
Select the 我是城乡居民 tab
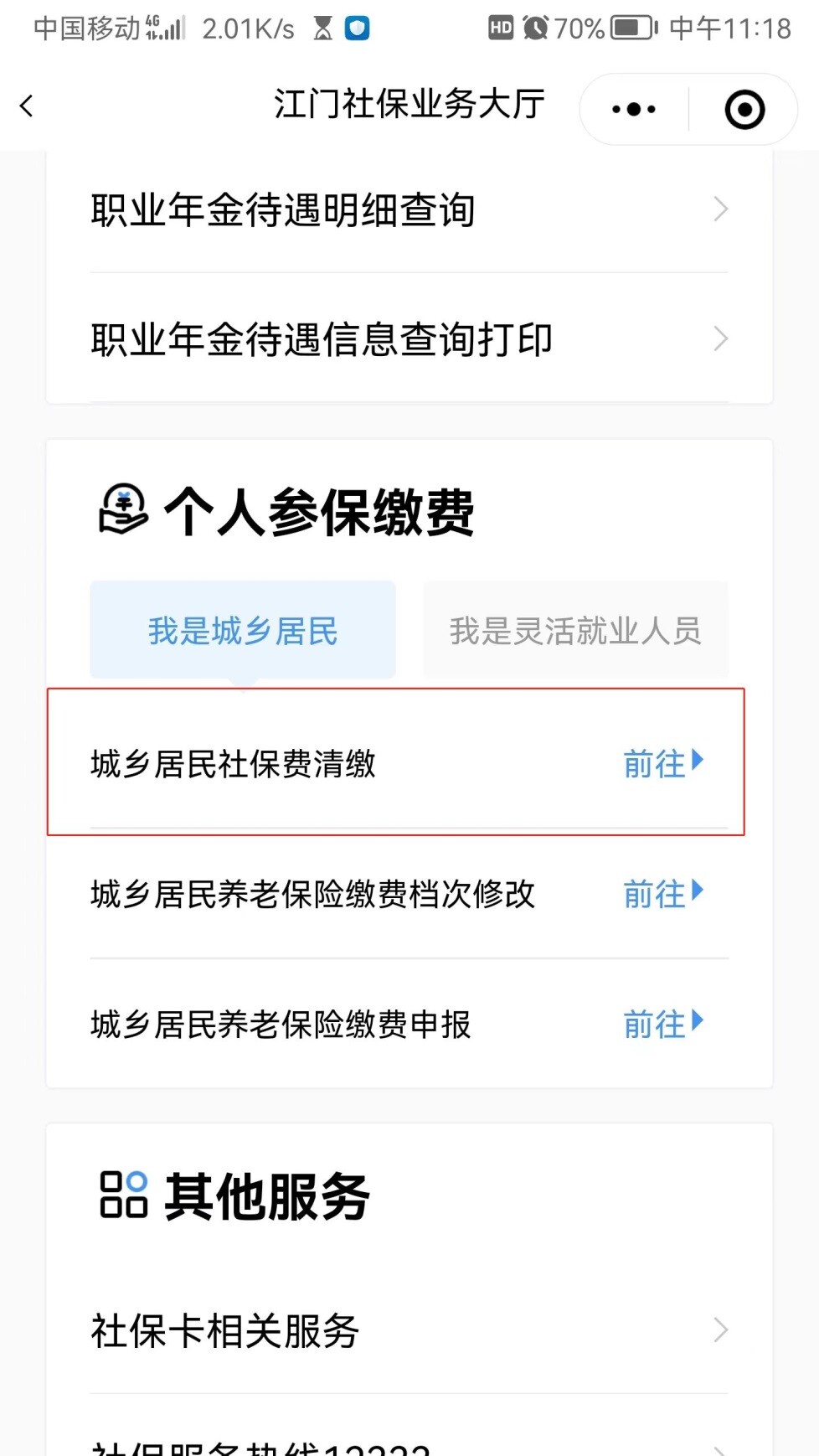[x=243, y=630]
